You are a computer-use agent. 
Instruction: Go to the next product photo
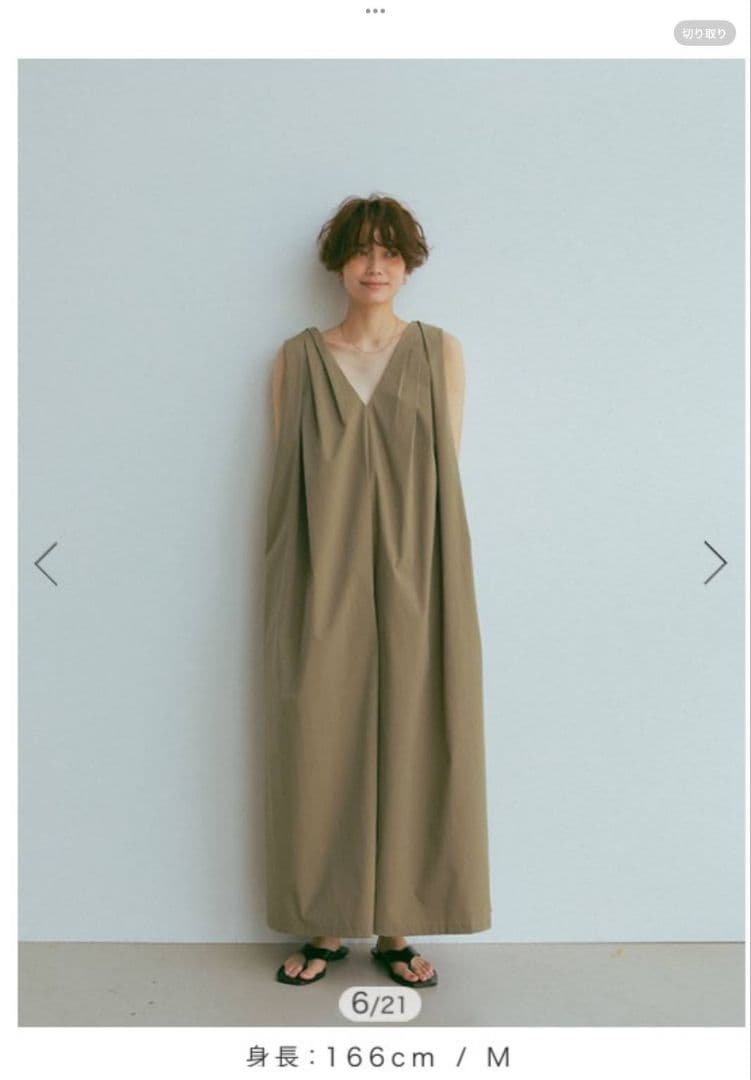(714, 563)
